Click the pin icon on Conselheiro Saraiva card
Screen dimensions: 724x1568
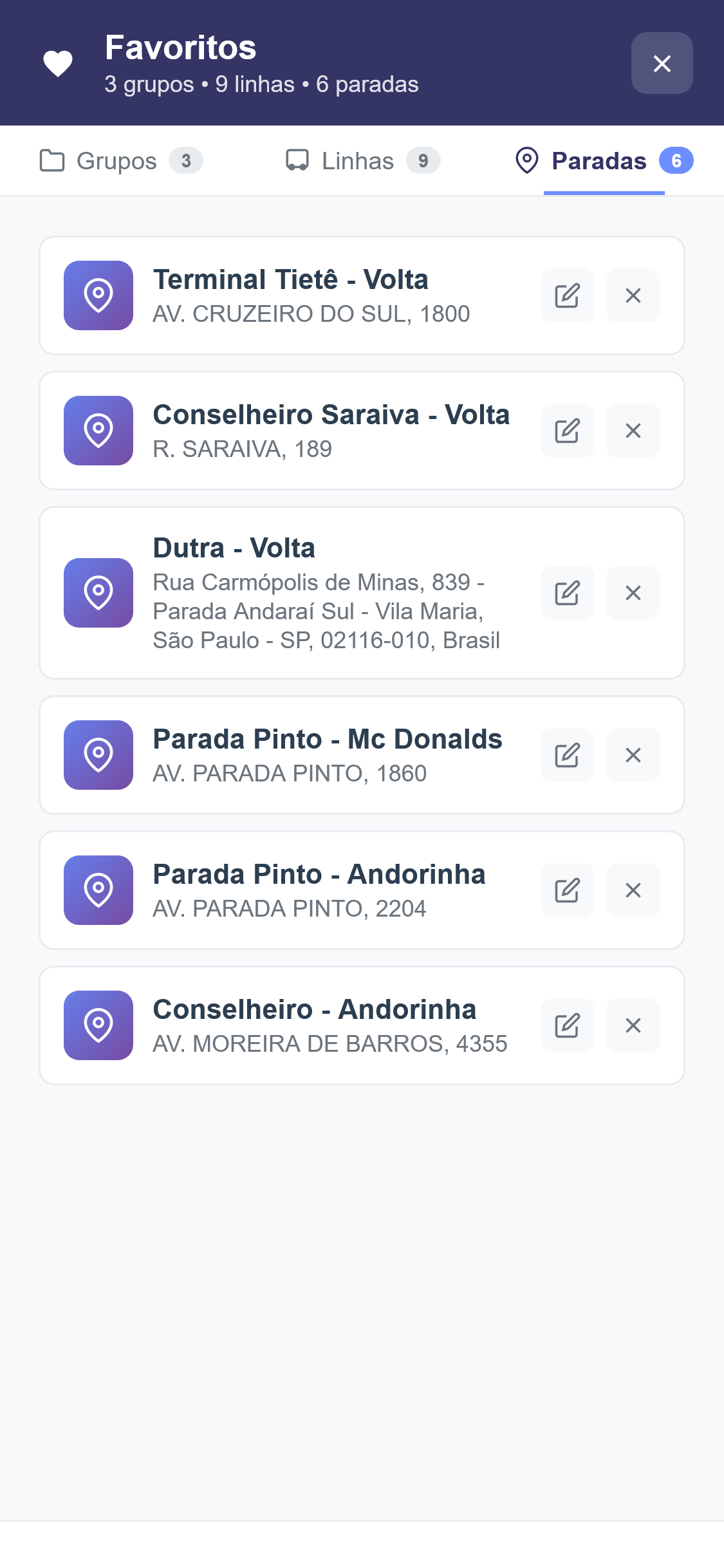98,430
